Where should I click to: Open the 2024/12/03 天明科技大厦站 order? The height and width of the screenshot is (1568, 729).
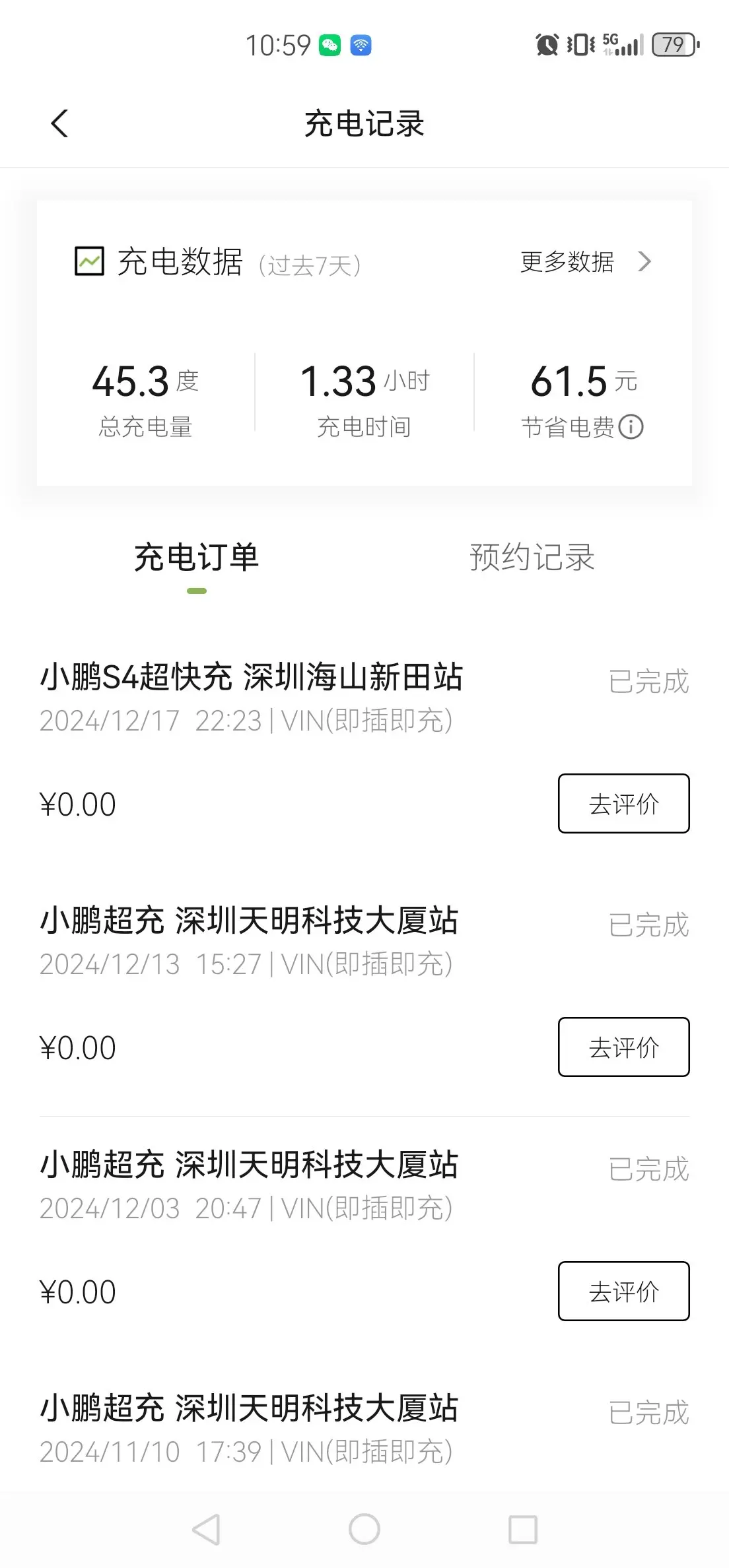[x=248, y=1165]
